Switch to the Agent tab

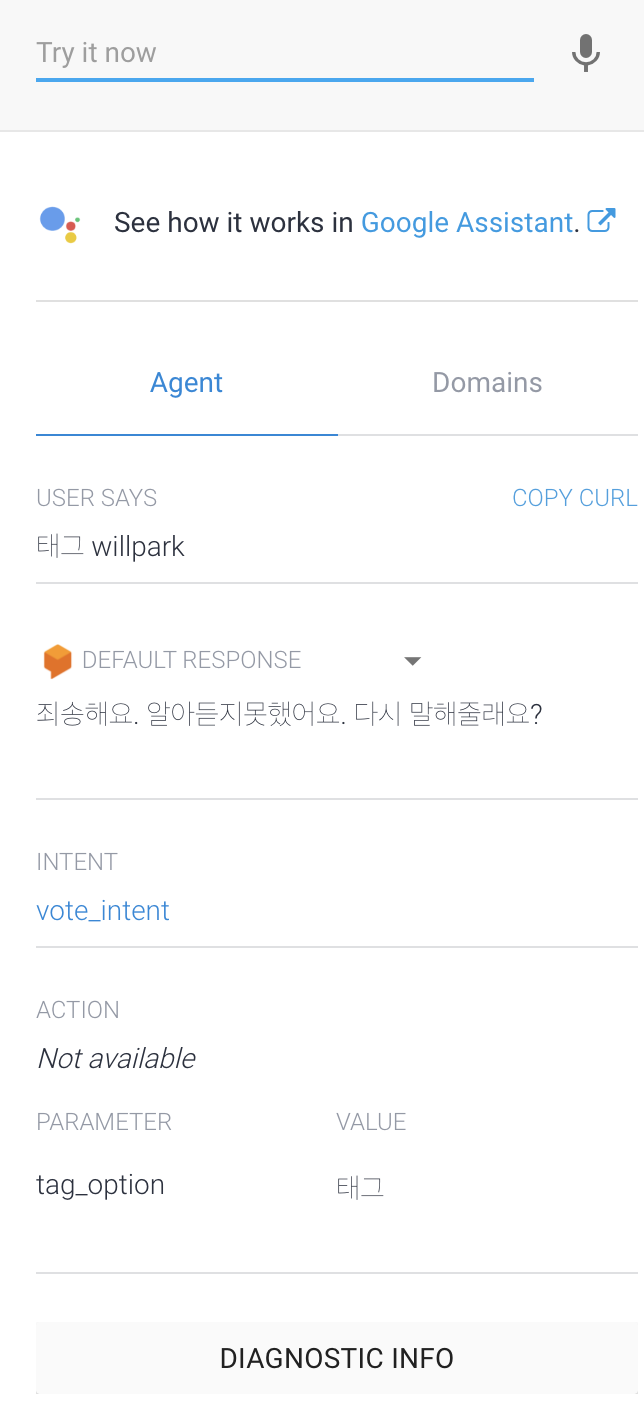tap(187, 383)
